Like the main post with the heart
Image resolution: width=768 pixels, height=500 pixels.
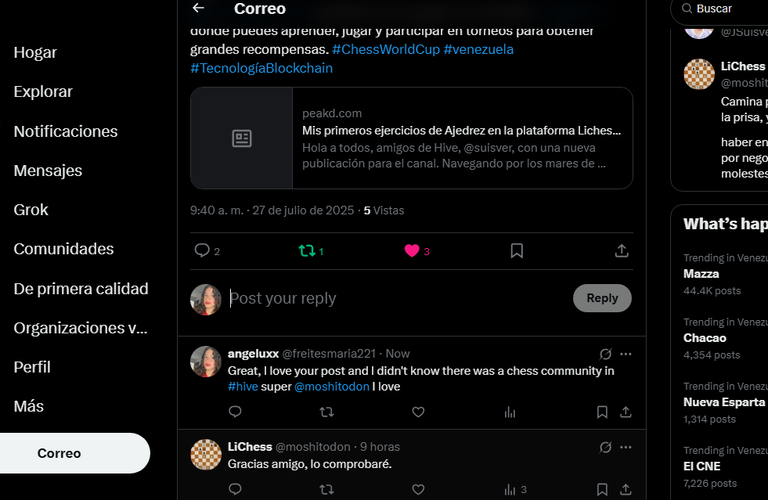[412, 251]
